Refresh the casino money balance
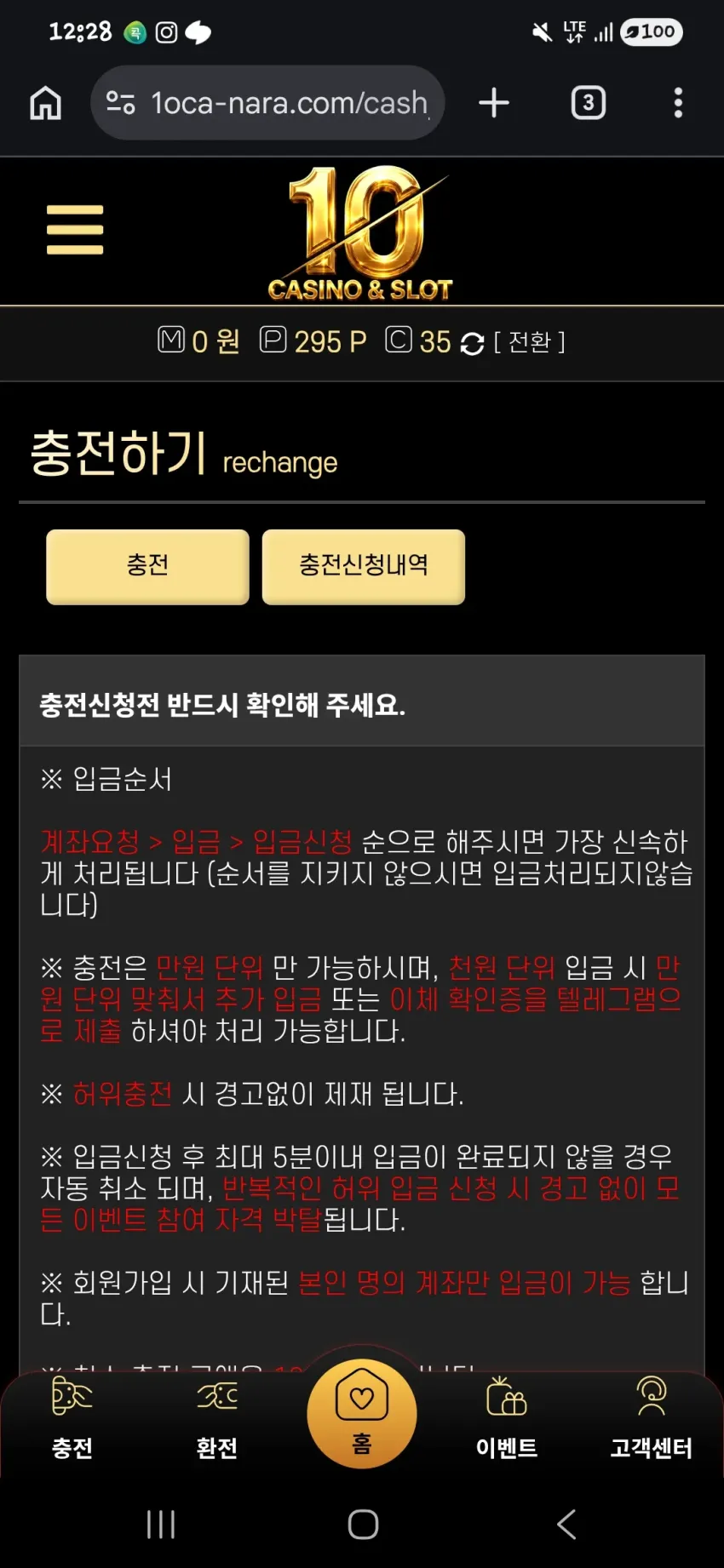724x1568 pixels. pyautogui.click(x=472, y=343)
